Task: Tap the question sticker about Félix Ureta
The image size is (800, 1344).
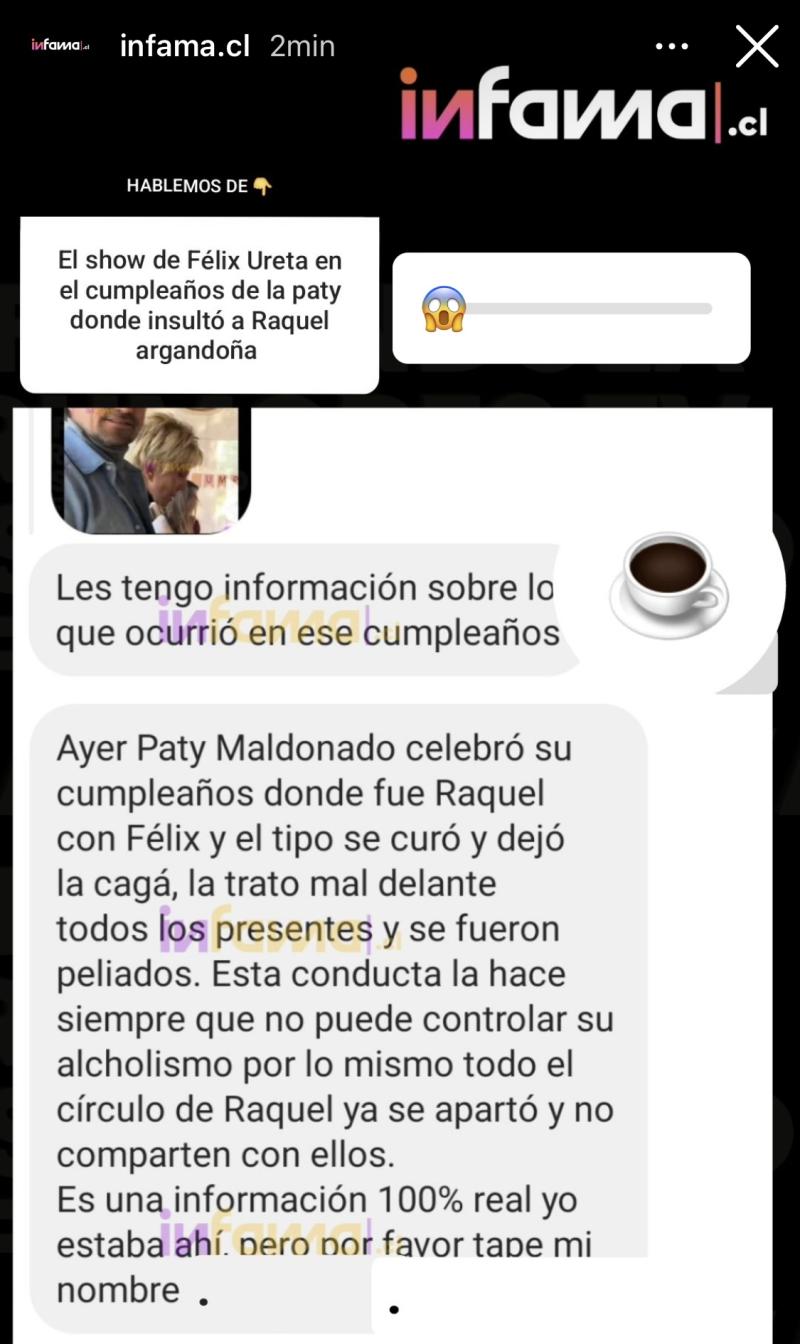Action: click(199, 304)
